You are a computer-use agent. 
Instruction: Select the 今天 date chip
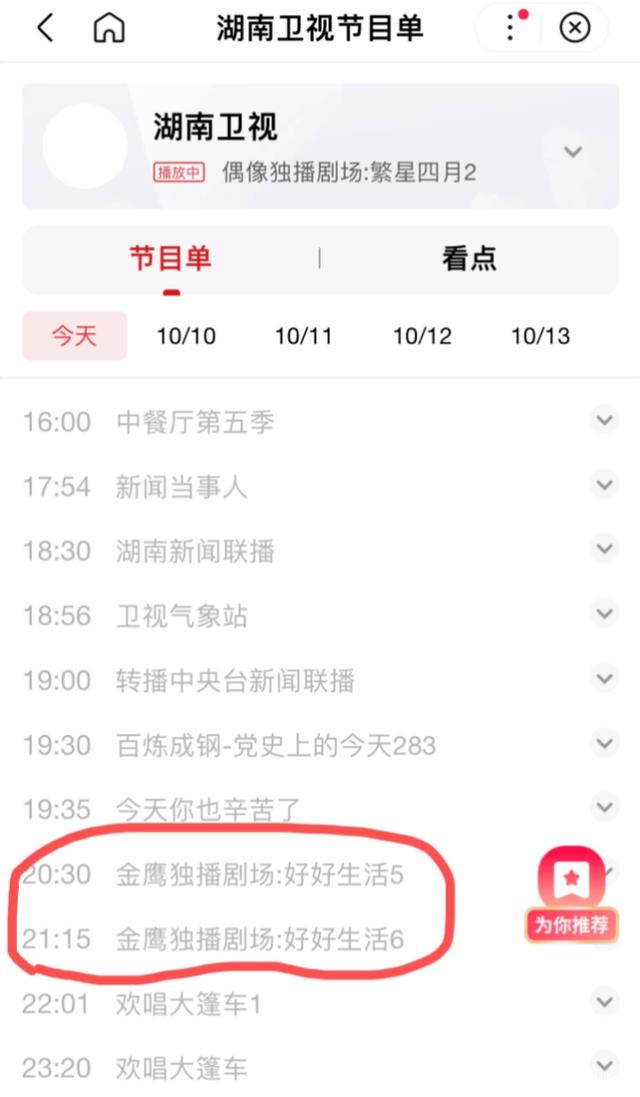(x=75, y=336)
